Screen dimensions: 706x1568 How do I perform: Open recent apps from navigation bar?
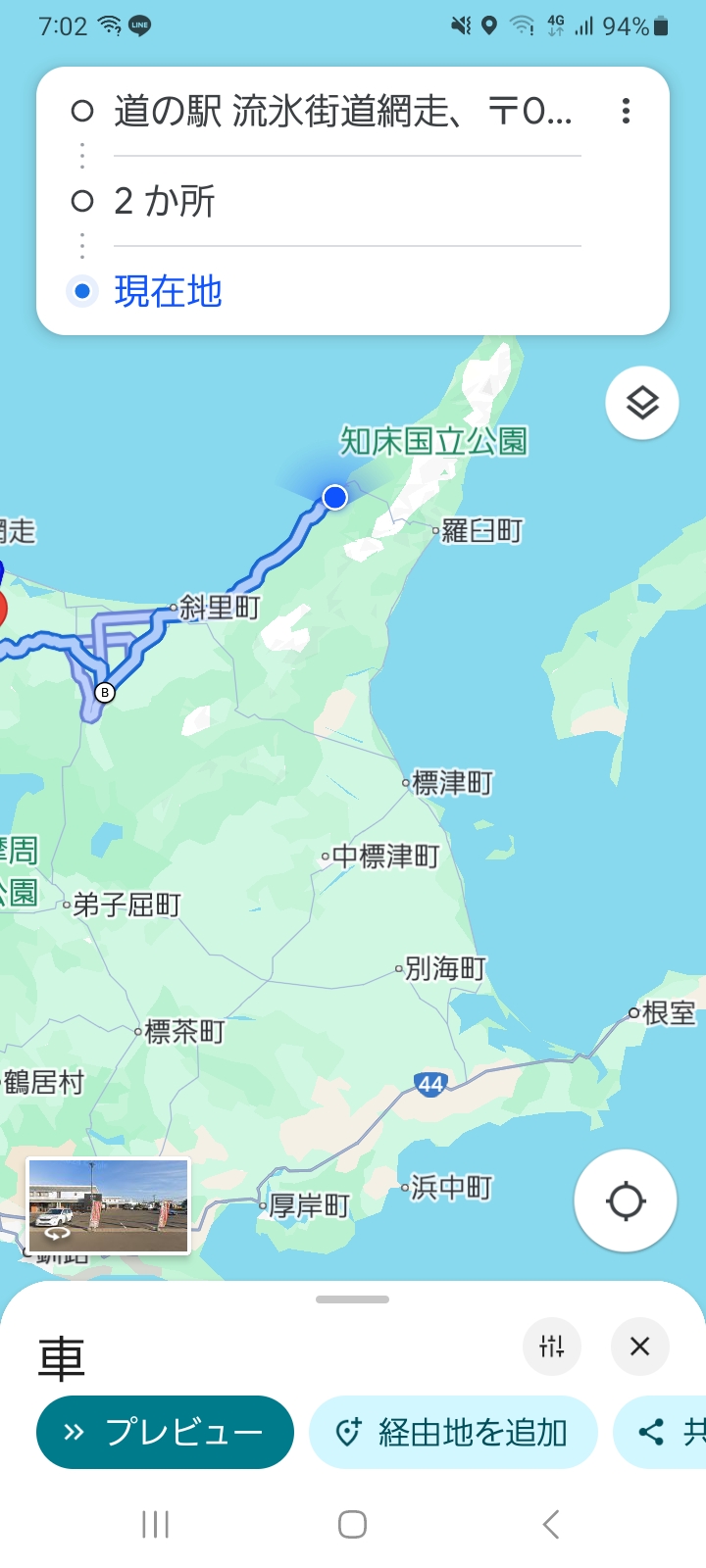[155, 1524]
